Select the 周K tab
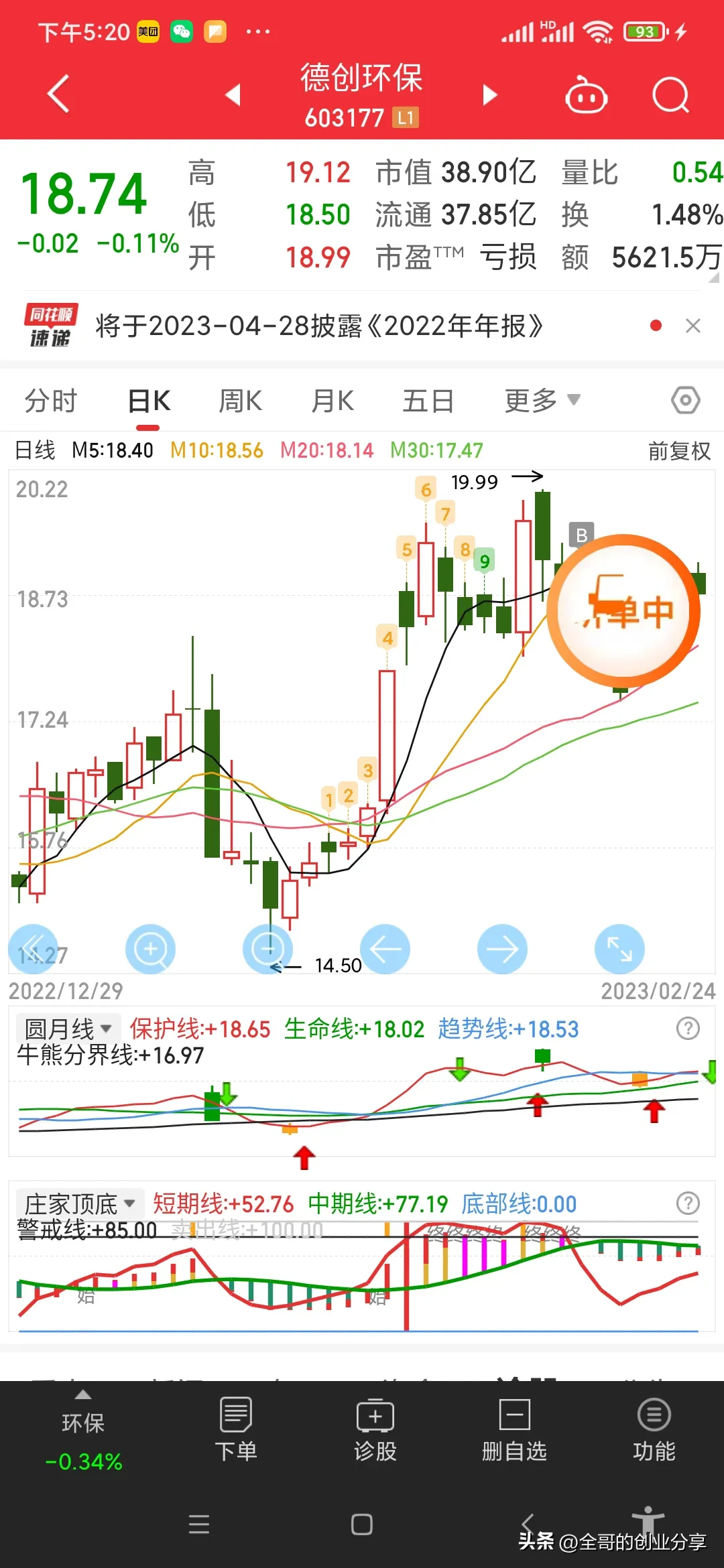The width and height of the screenshot is (724, 1568). click(x=240, y=401)
